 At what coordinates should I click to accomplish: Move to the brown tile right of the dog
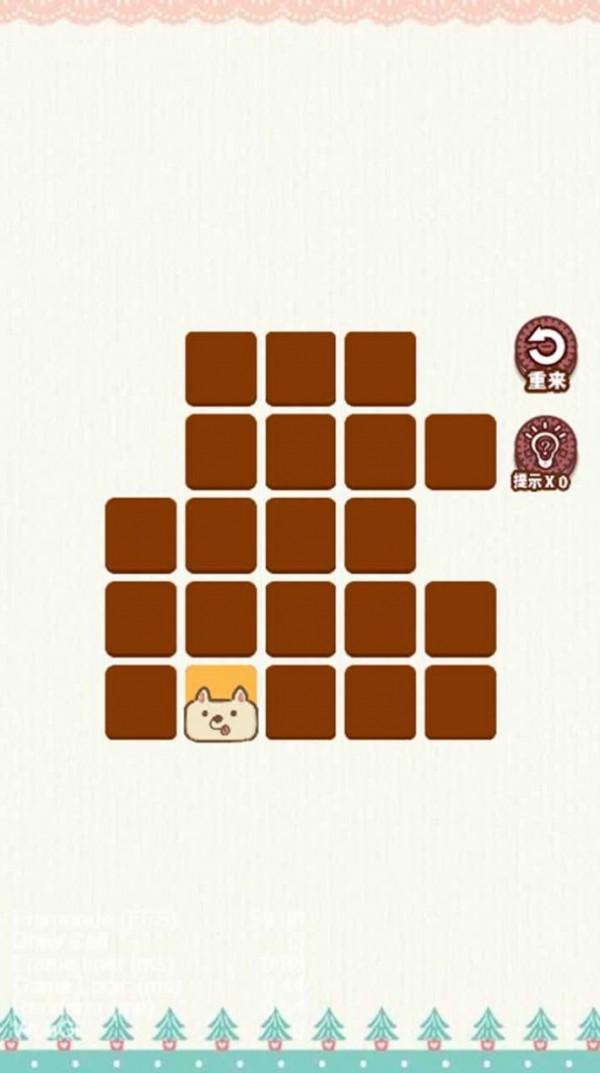click(x=301, y=702)
